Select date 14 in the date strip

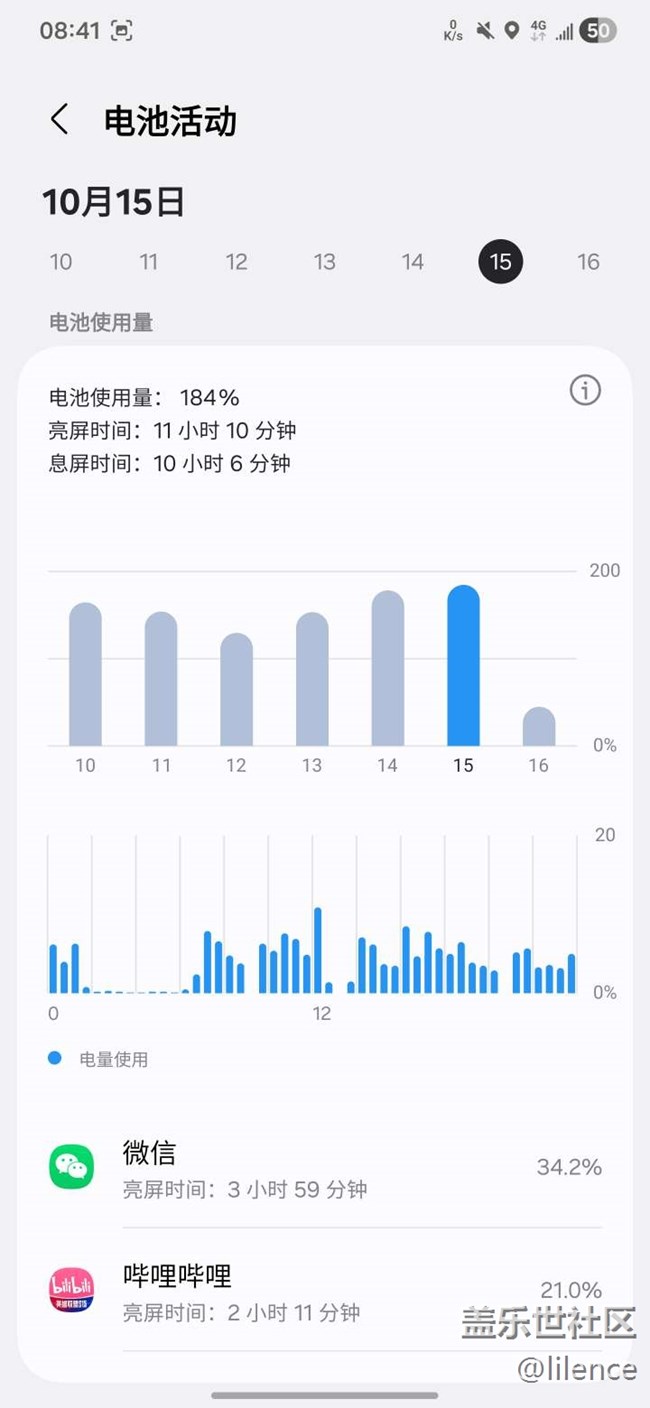[413, 262]
